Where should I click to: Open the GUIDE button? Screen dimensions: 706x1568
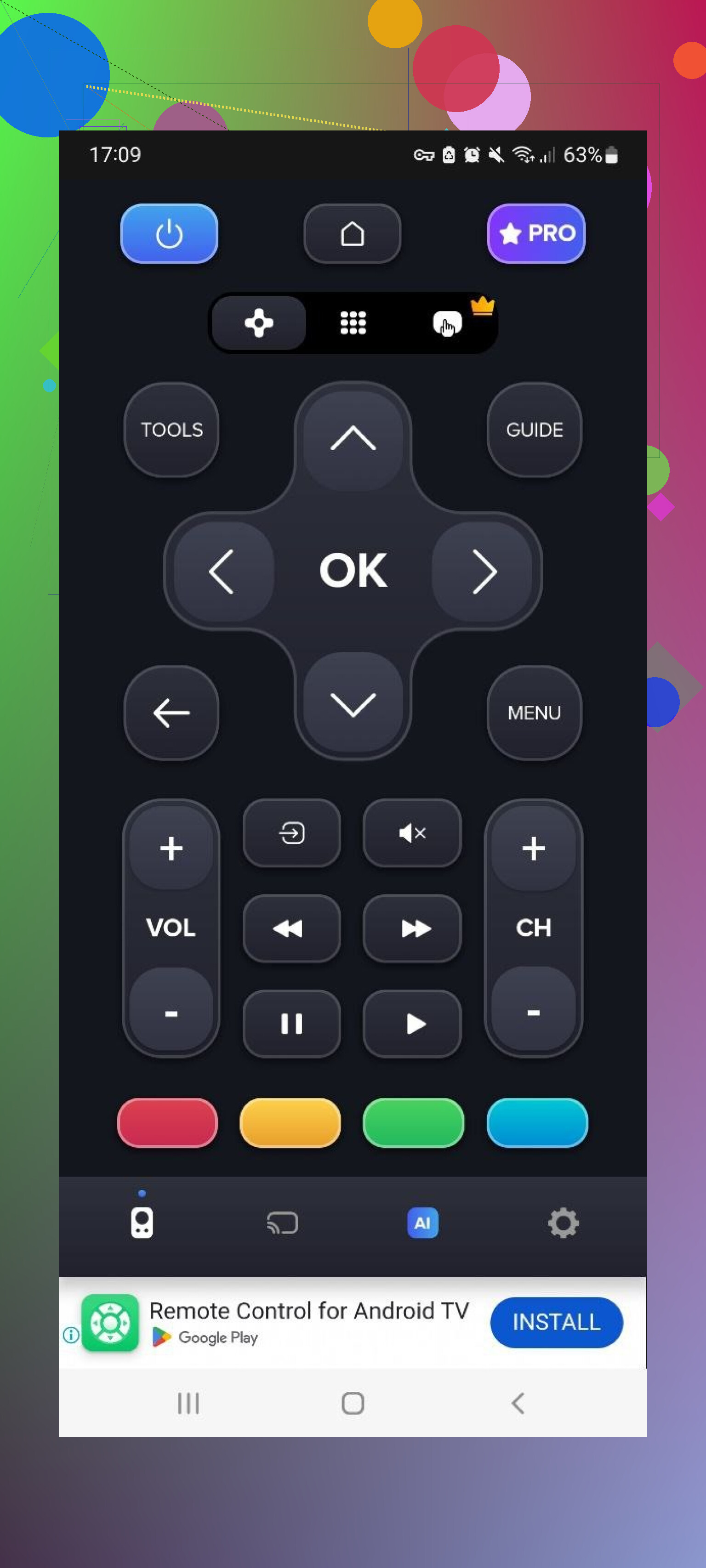pyautogui.click(x=534, y=430)
